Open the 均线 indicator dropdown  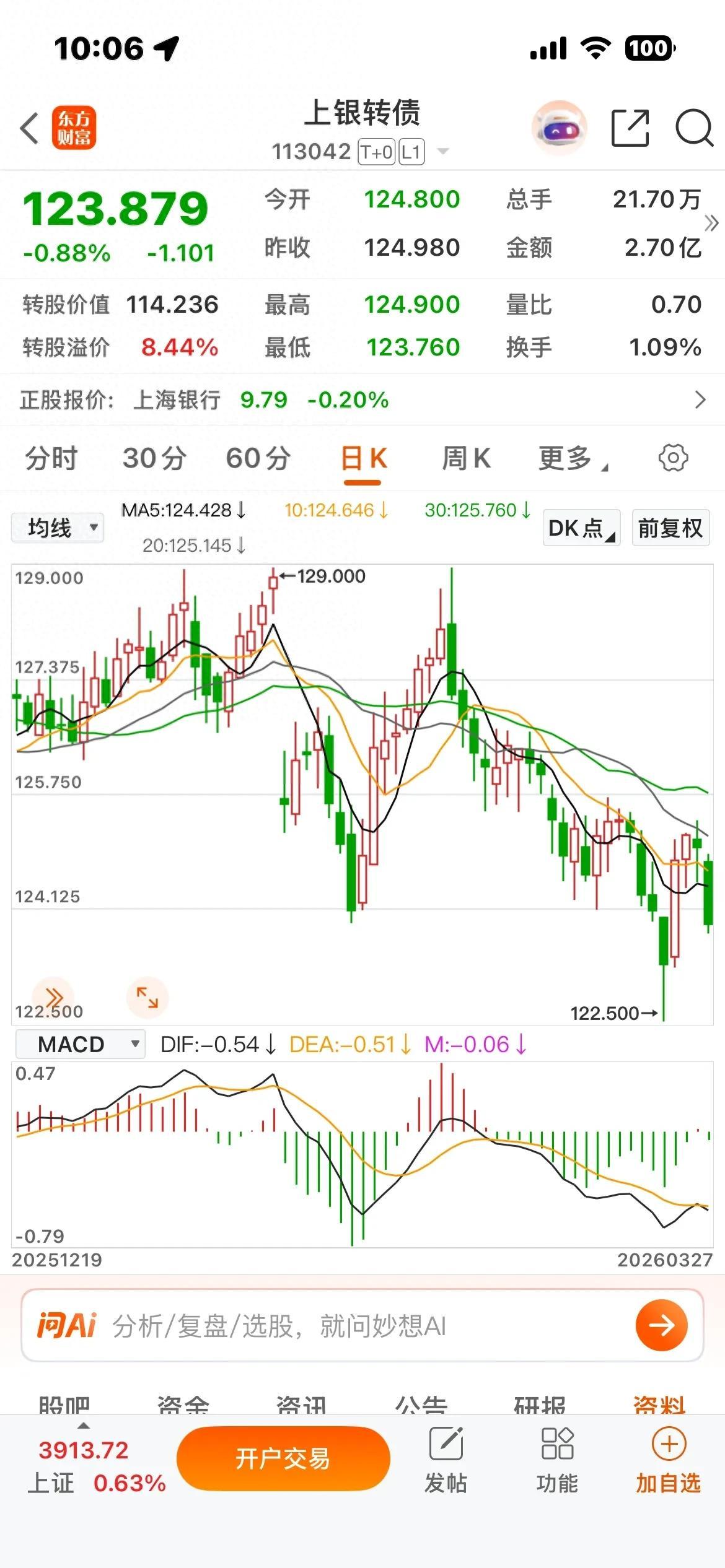tap(57, 528)
